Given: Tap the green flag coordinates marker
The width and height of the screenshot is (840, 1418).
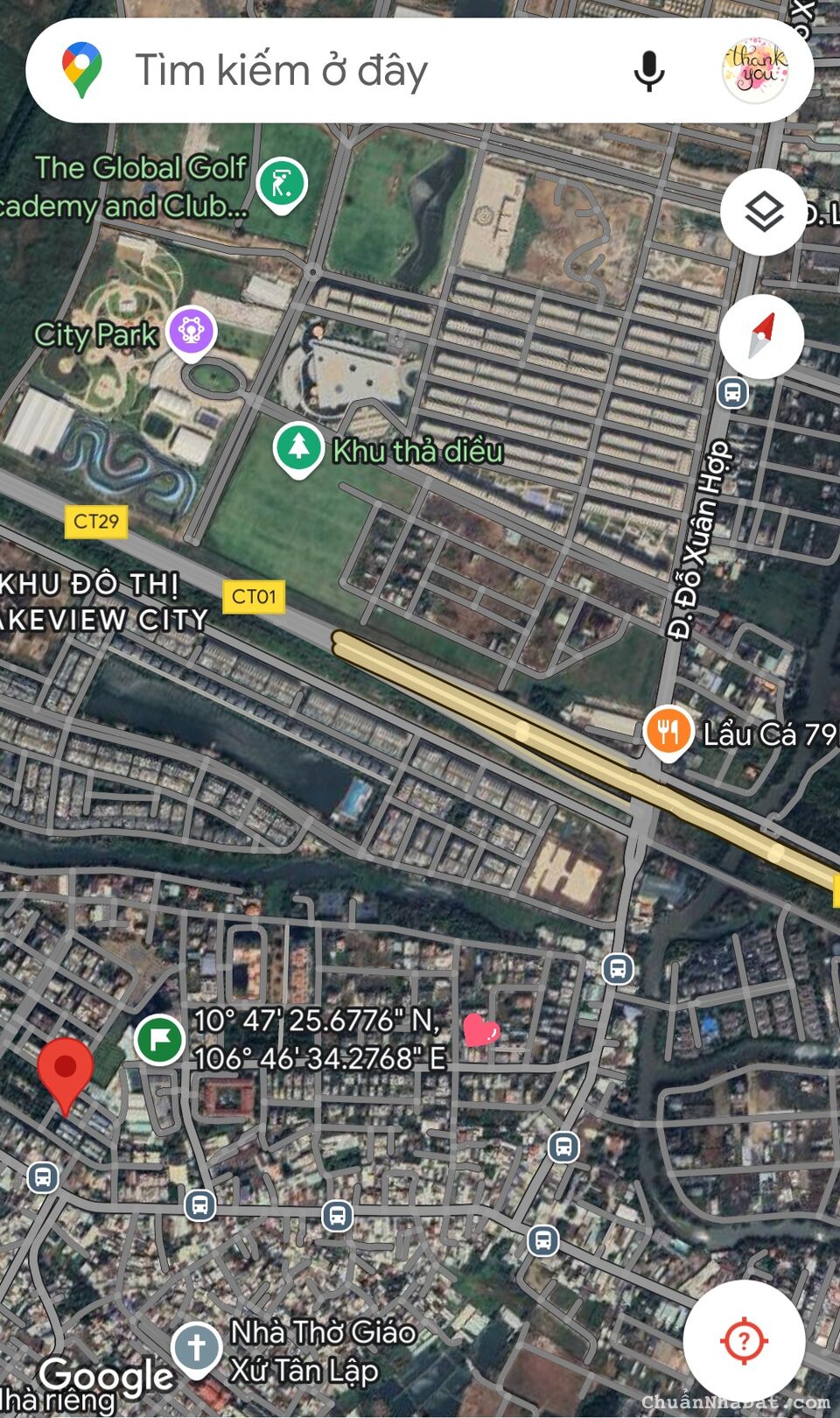Looking at the screenshot, I should [x=159, y=1039].
